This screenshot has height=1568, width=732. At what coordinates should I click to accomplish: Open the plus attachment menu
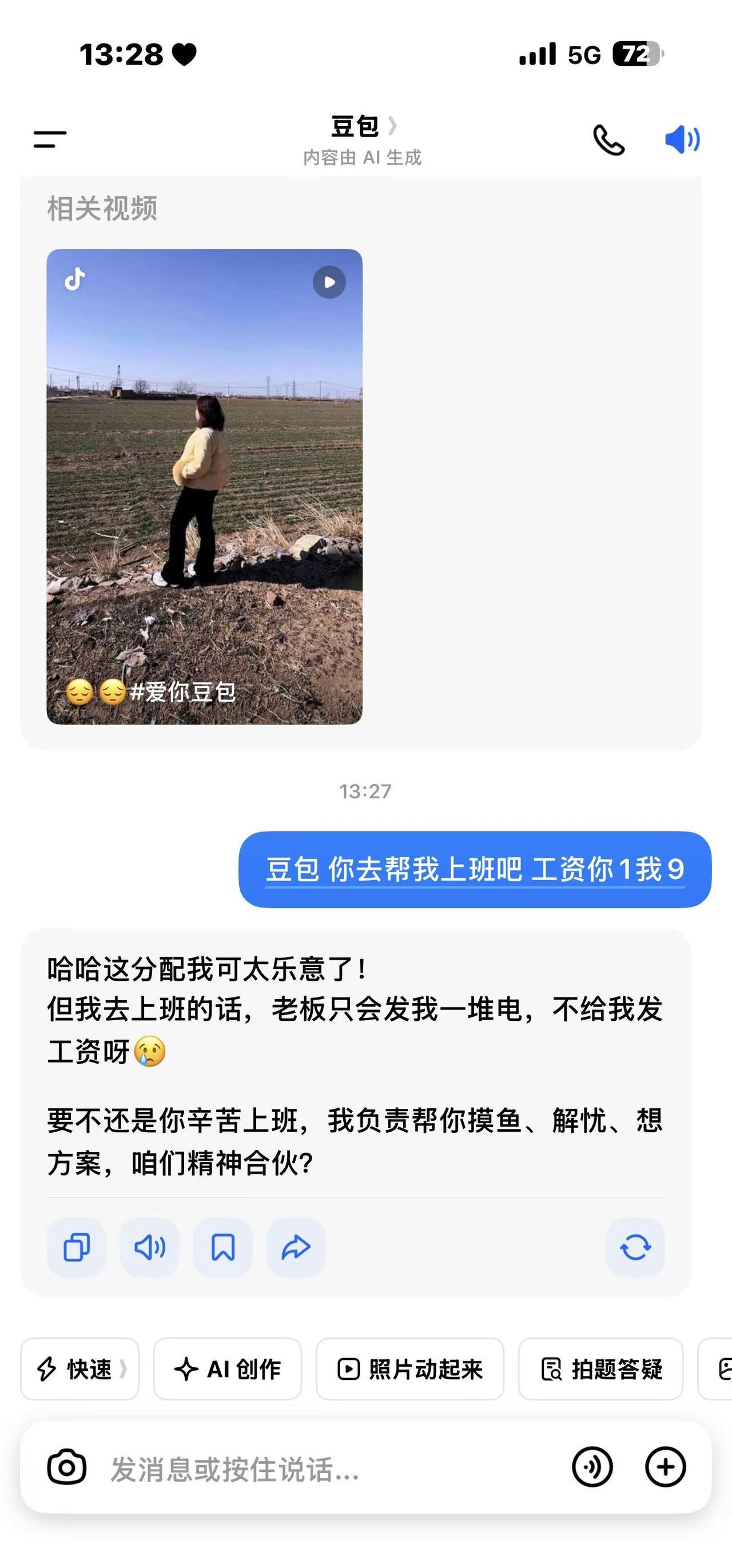[665, 1467]
